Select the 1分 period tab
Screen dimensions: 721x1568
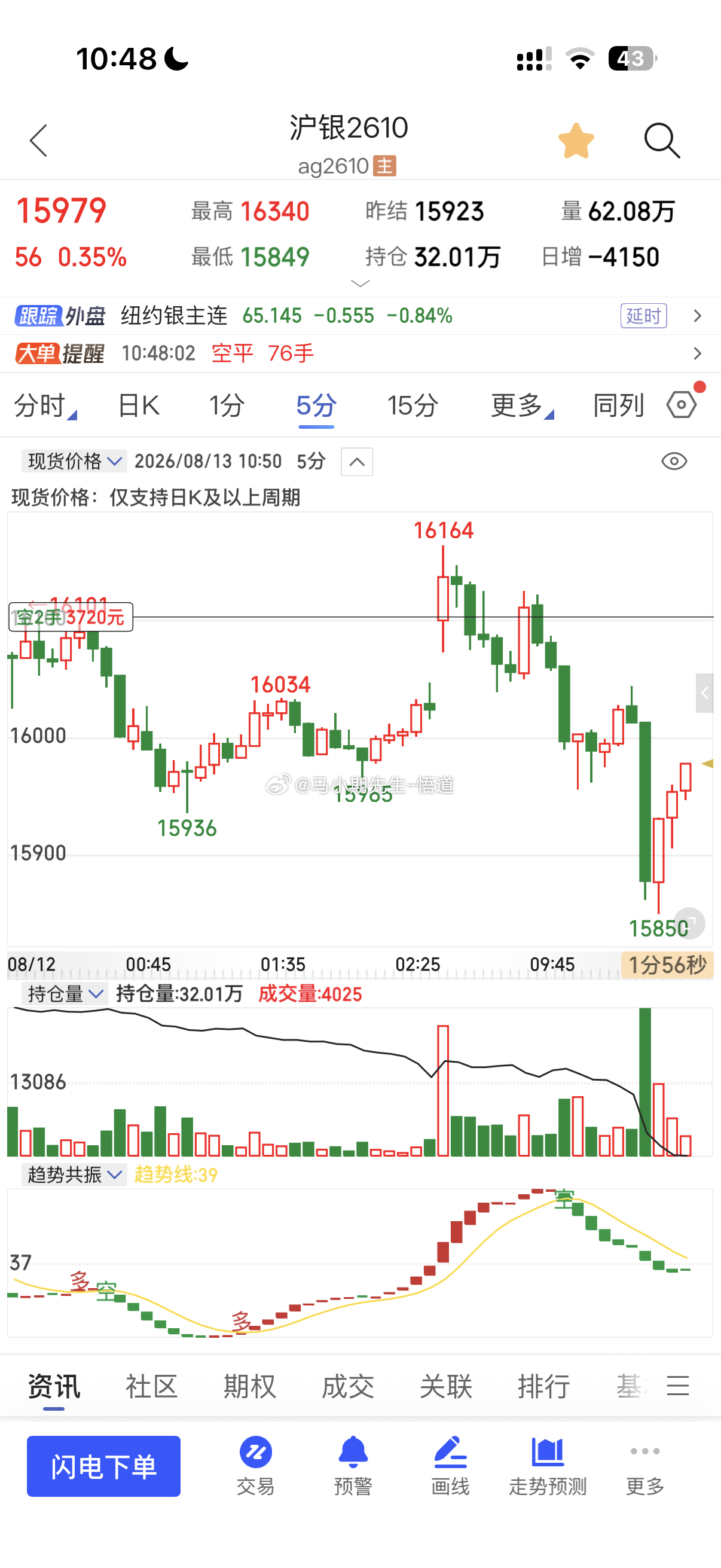227,405
